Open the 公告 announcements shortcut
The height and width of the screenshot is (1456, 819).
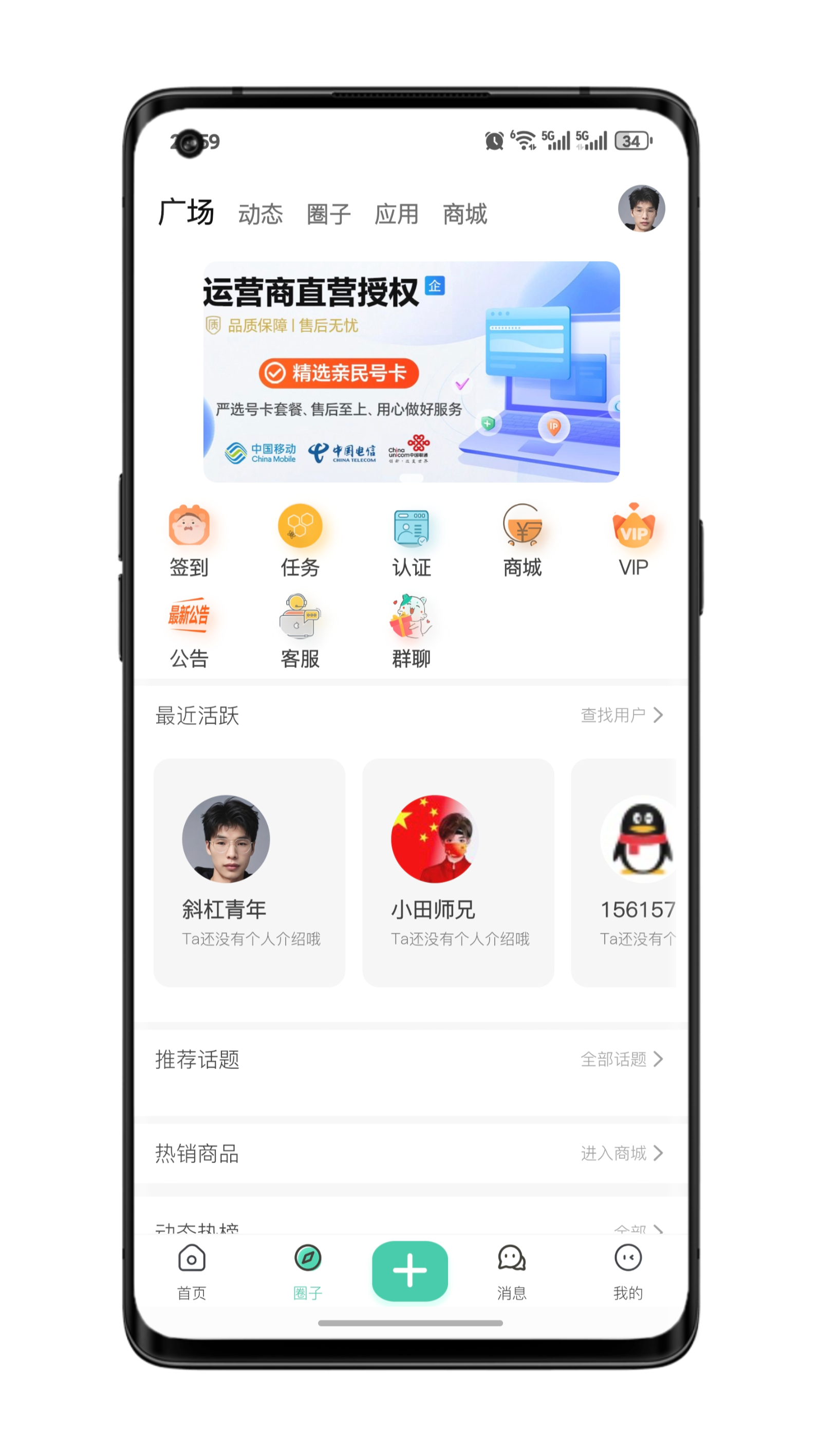(190, 631)
